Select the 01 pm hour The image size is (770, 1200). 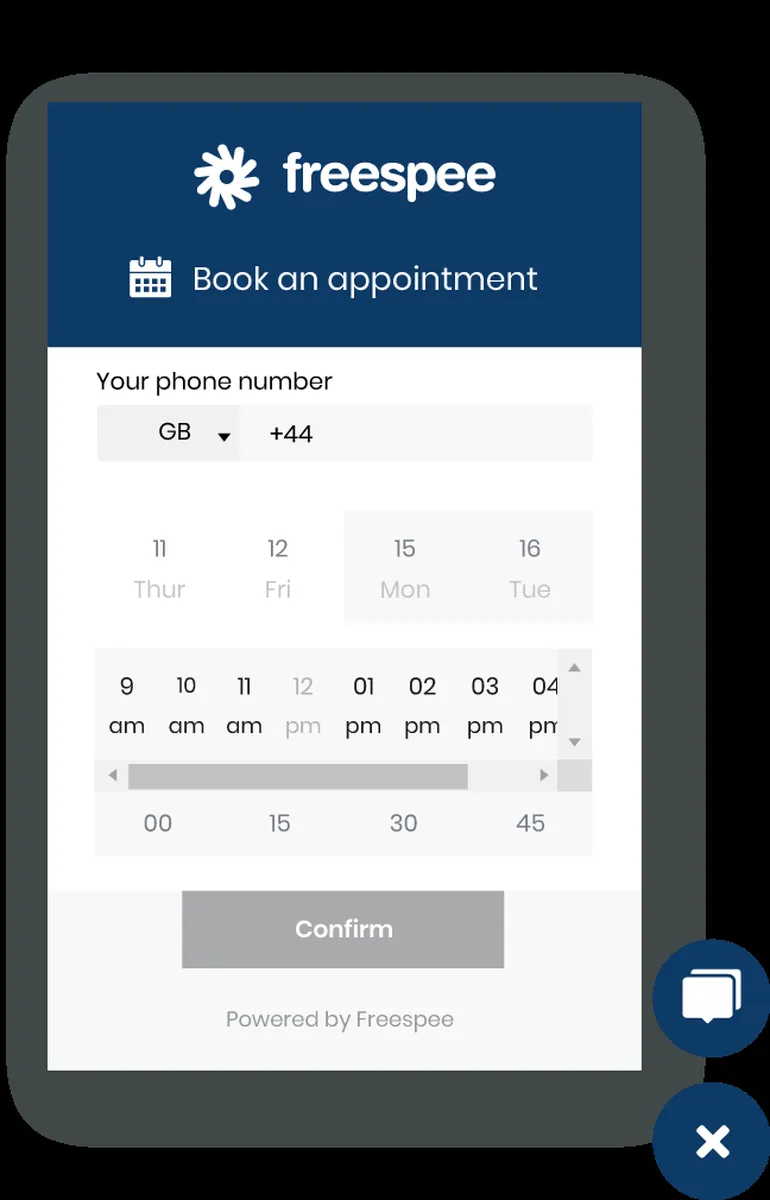363,705
